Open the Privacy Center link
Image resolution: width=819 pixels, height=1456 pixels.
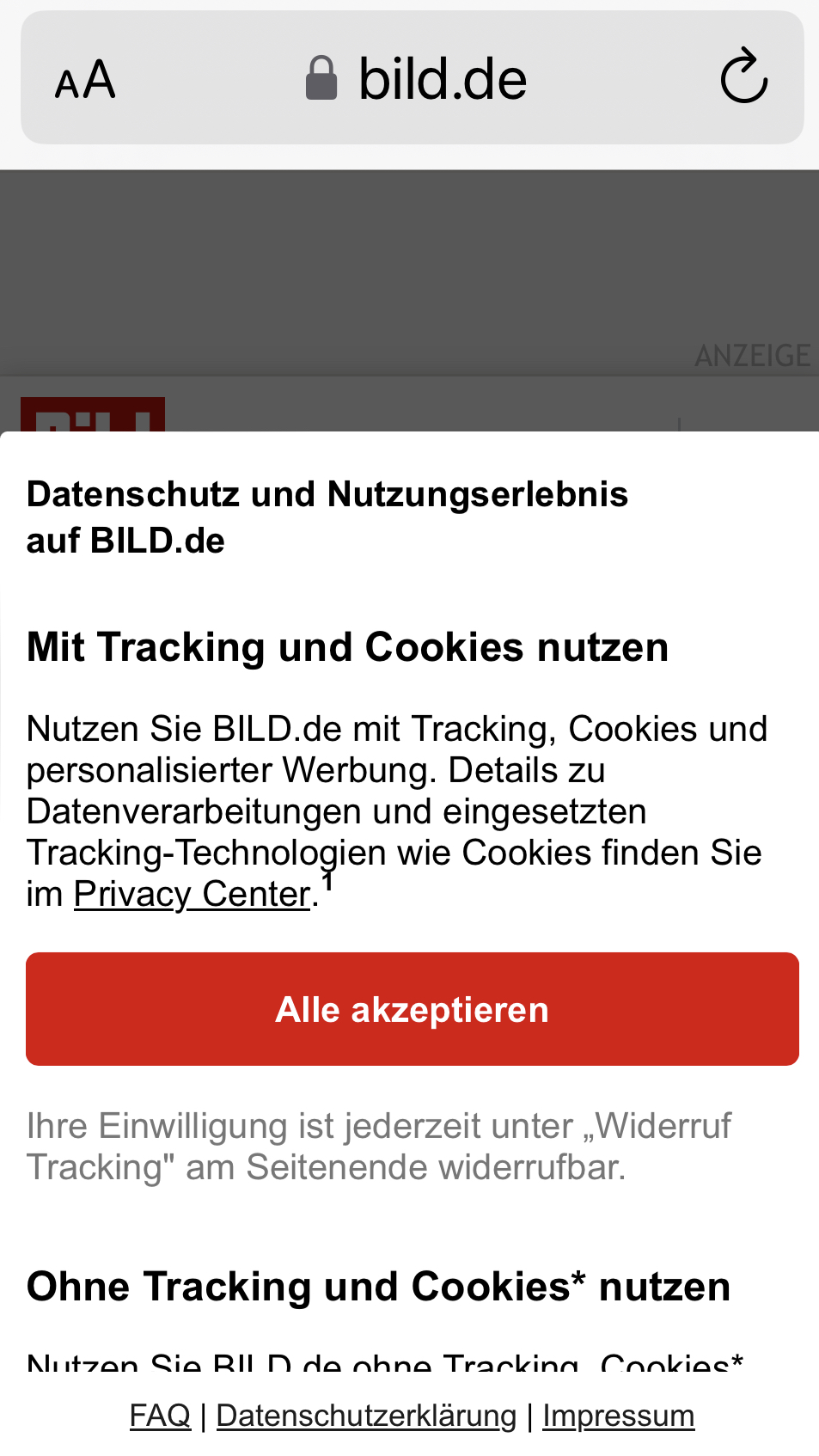point(192,894)
